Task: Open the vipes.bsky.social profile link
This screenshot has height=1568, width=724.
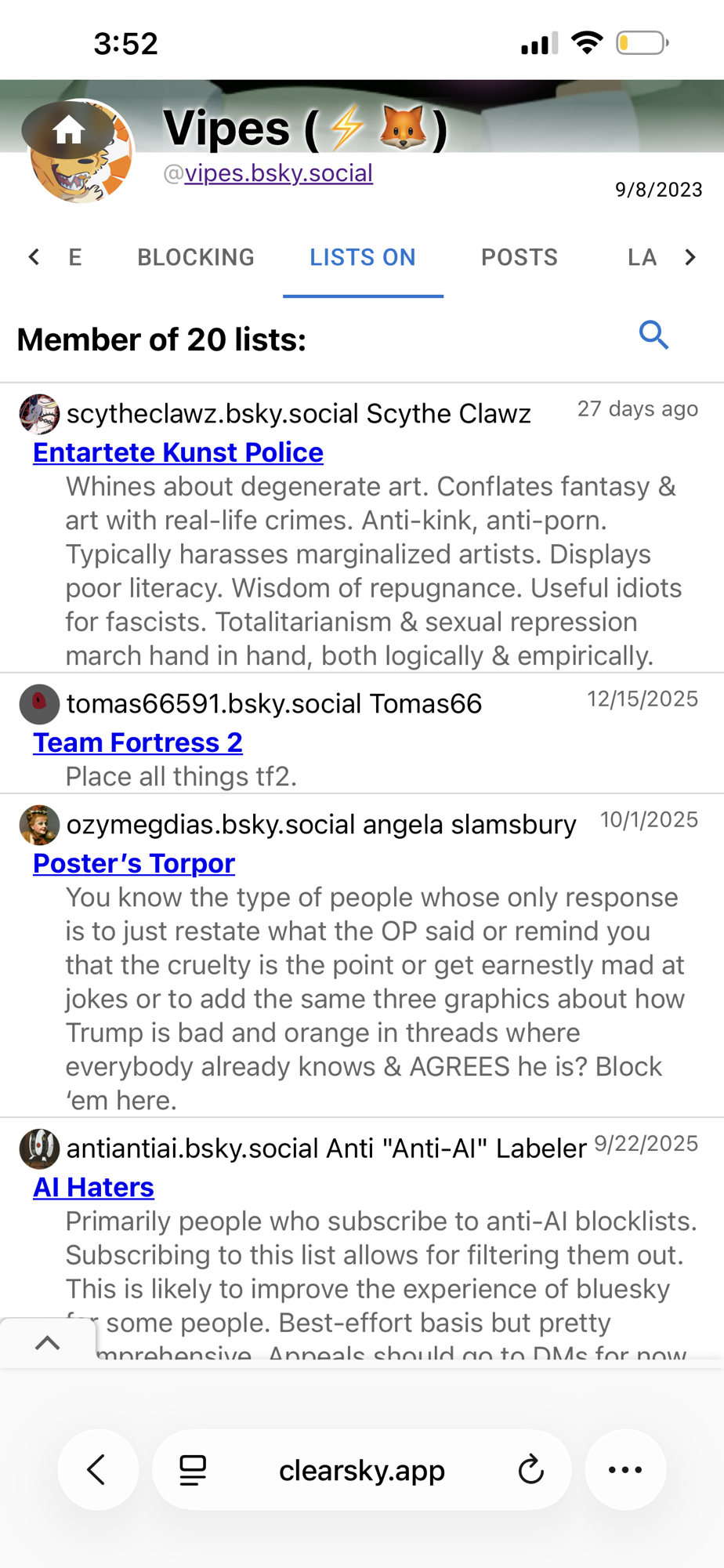Action: coord(278,173)
